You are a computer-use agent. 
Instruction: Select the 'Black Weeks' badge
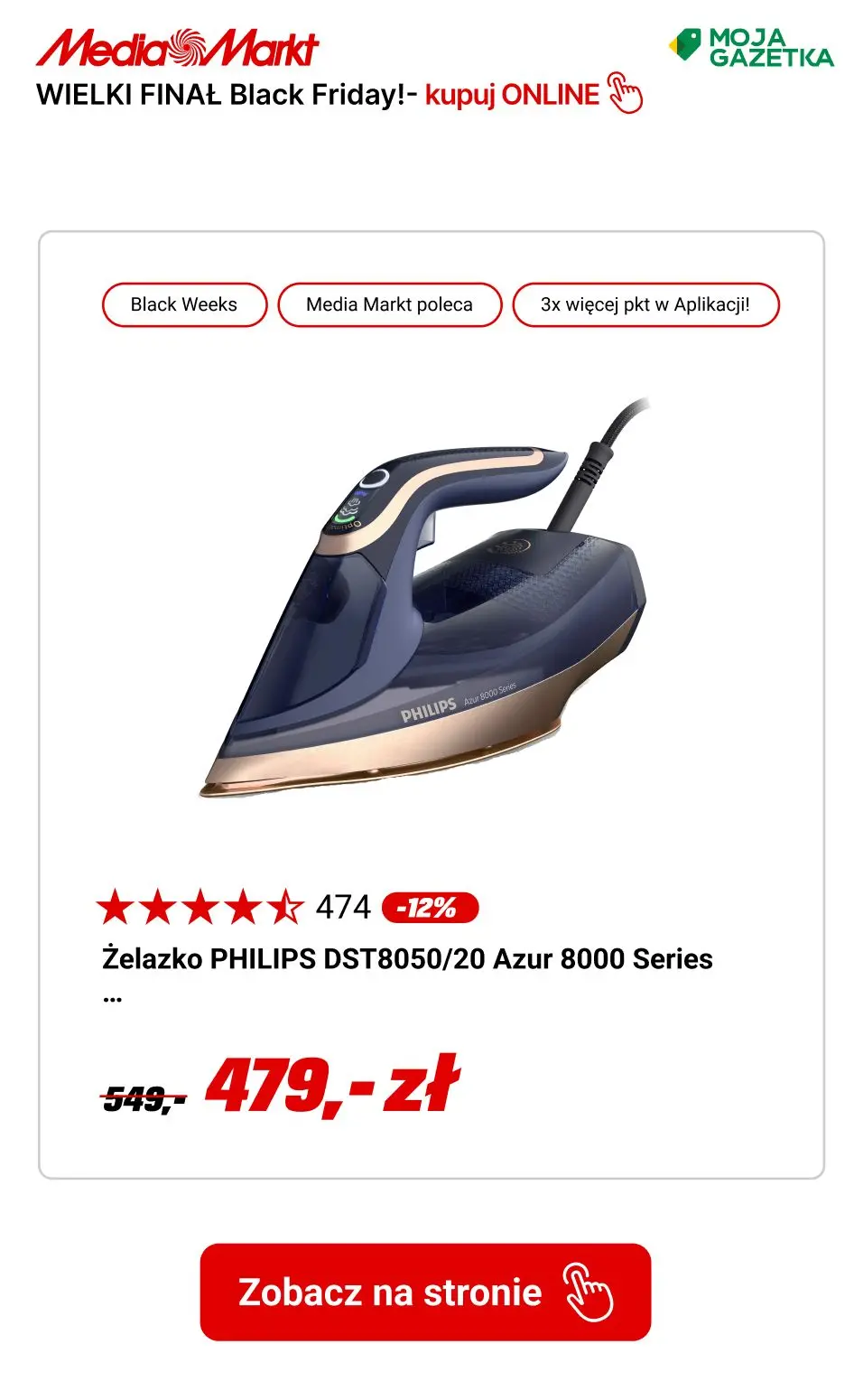(183, 304)
